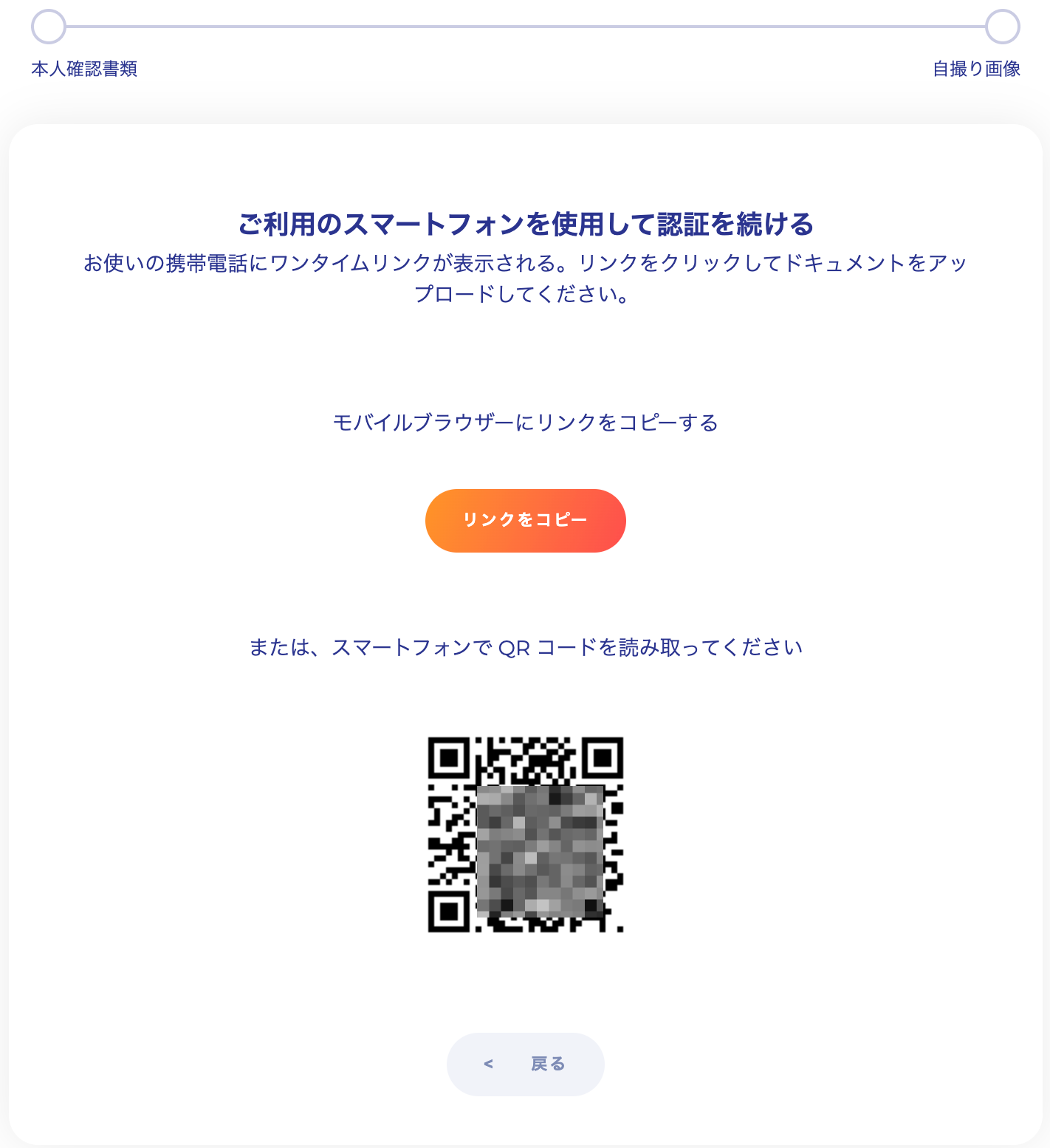Go back with the 戻る button
The image size is (1050, 1148).
[x=525, y=1064]
